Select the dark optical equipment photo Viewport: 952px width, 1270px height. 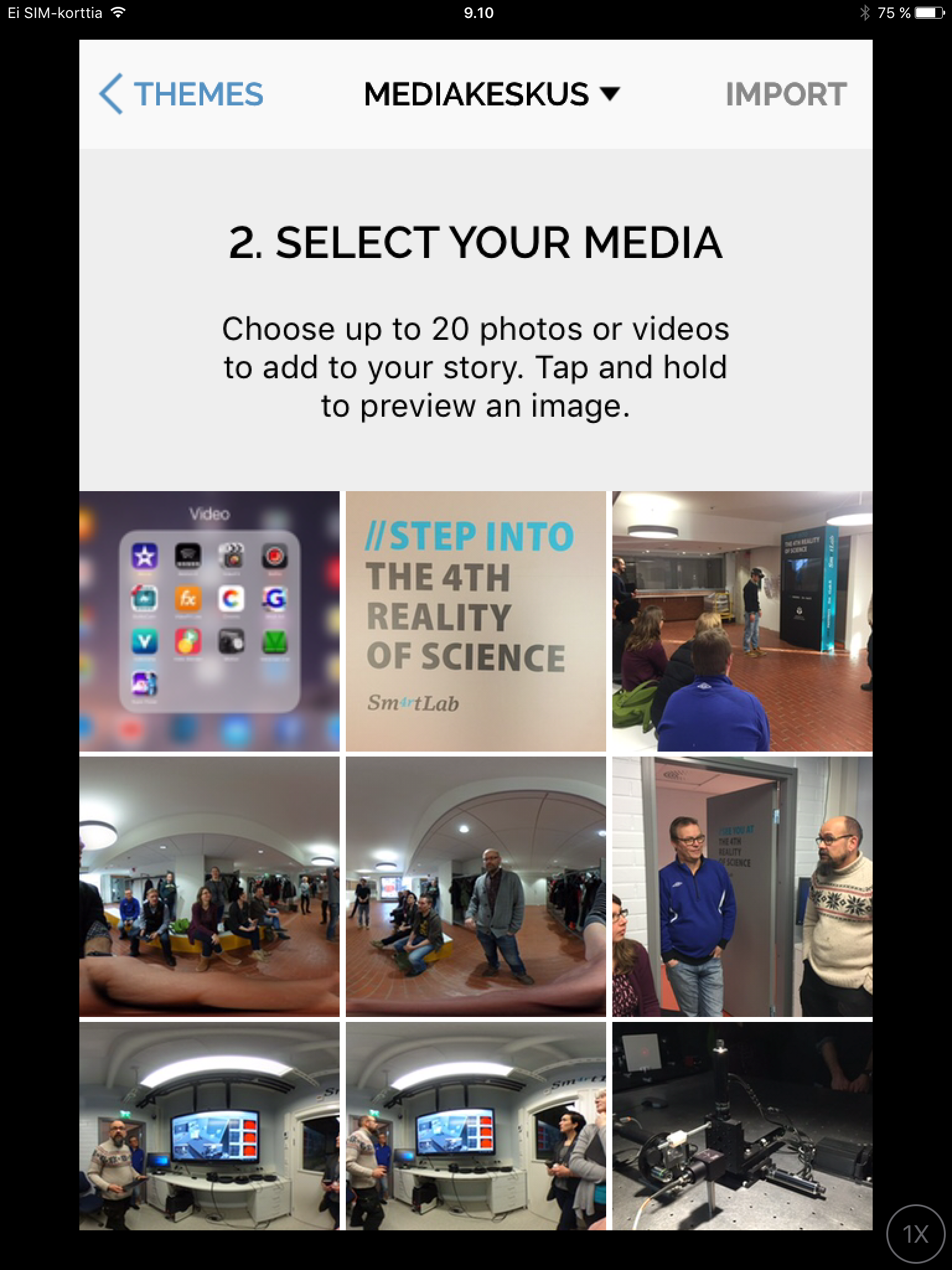(742, 1126)
